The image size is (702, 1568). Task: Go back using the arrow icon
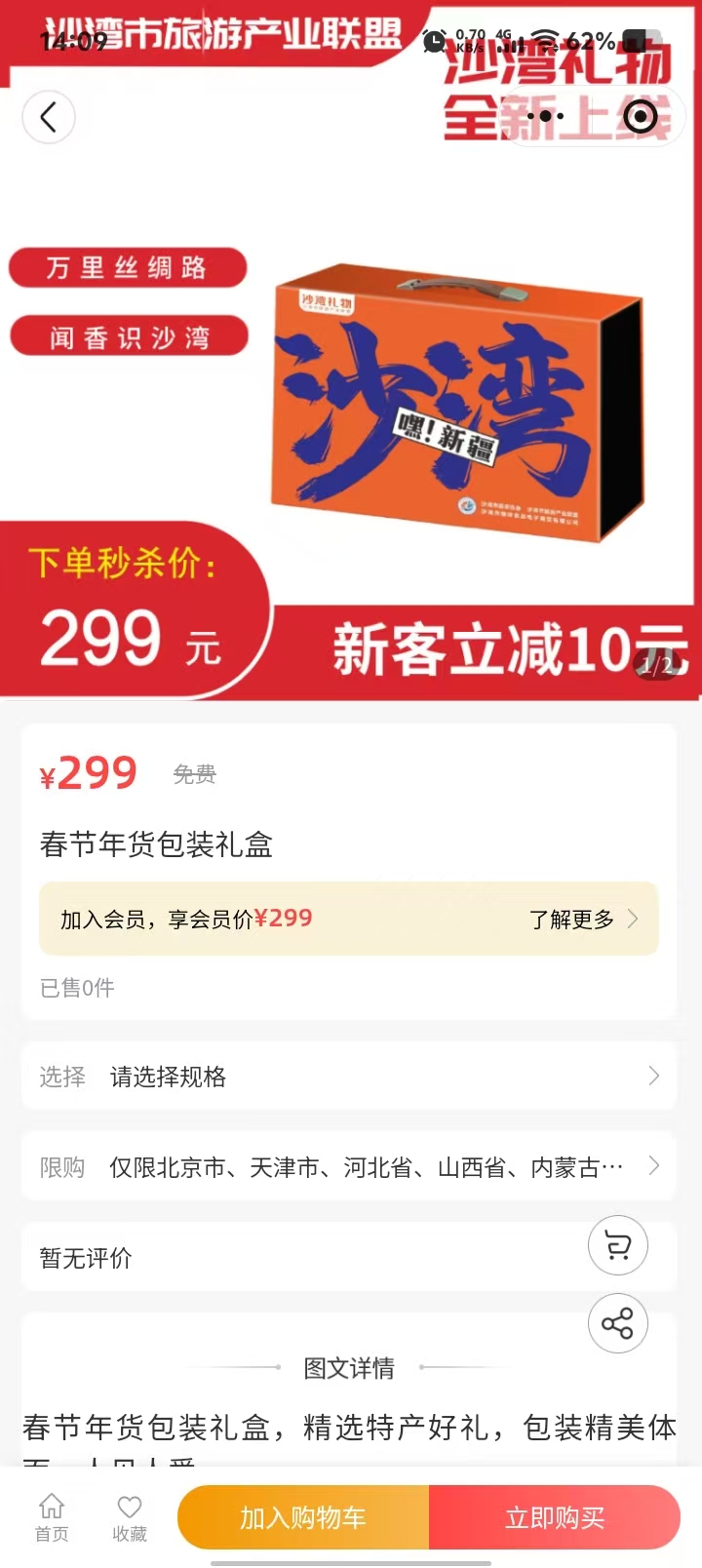pyautogui.click(x=48, y=118)
